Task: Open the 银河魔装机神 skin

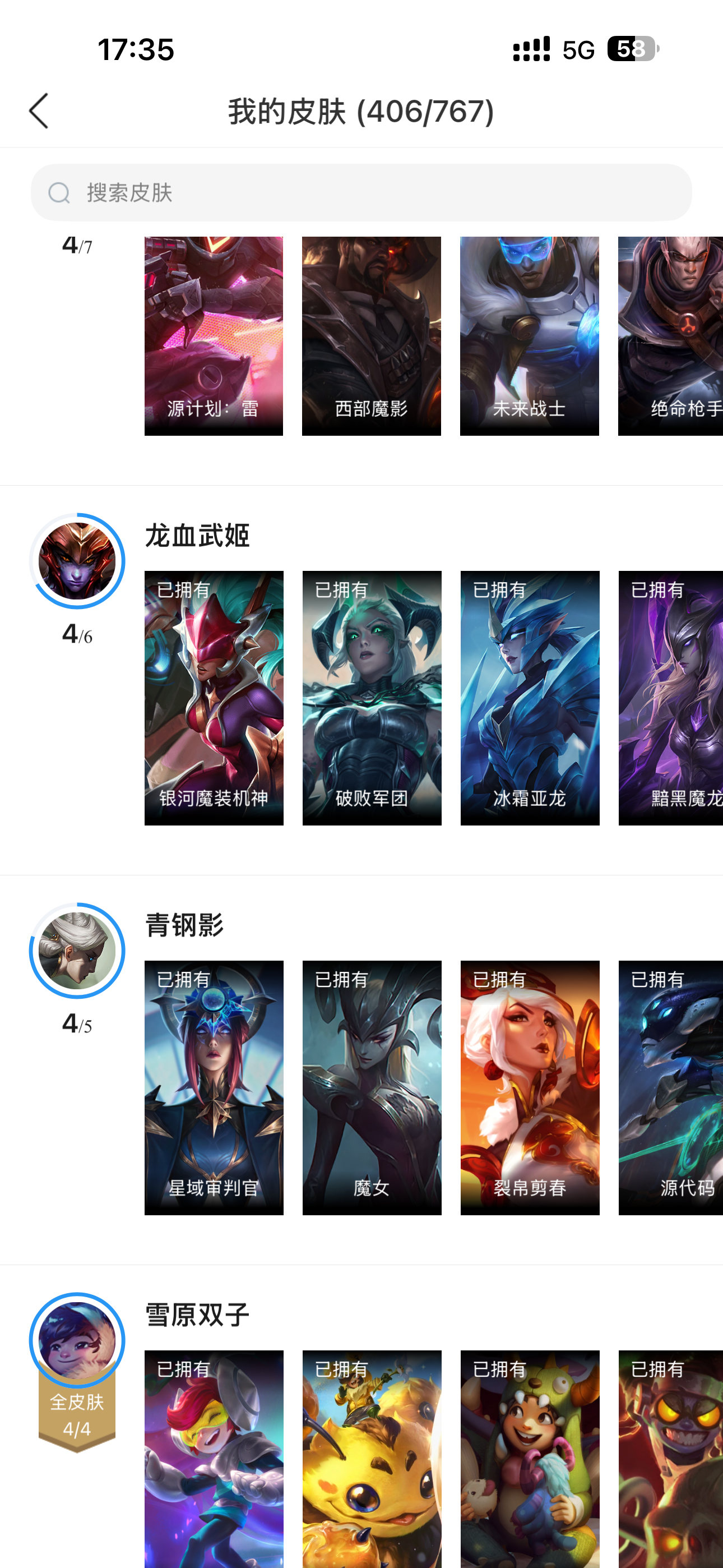Action: tap(214, 698)
